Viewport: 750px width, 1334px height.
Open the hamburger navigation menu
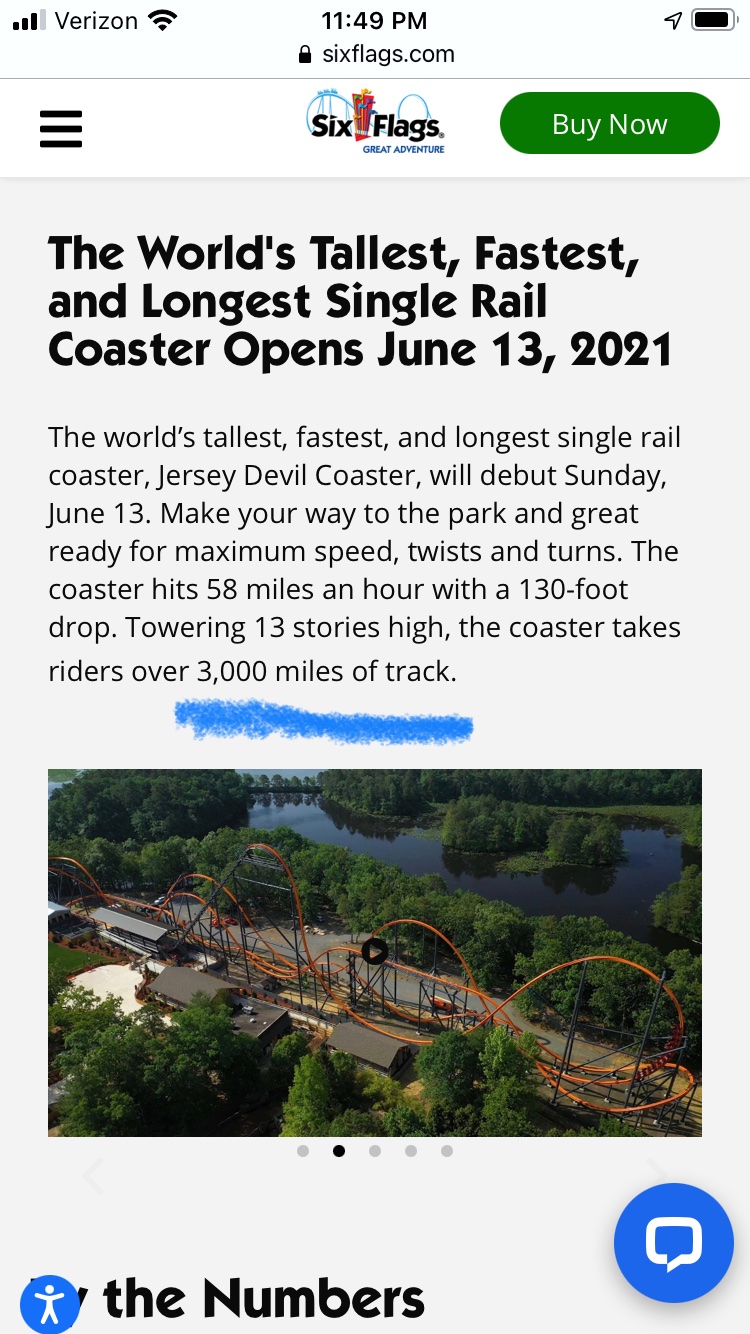pyautogui.click(x=61, y=128)
